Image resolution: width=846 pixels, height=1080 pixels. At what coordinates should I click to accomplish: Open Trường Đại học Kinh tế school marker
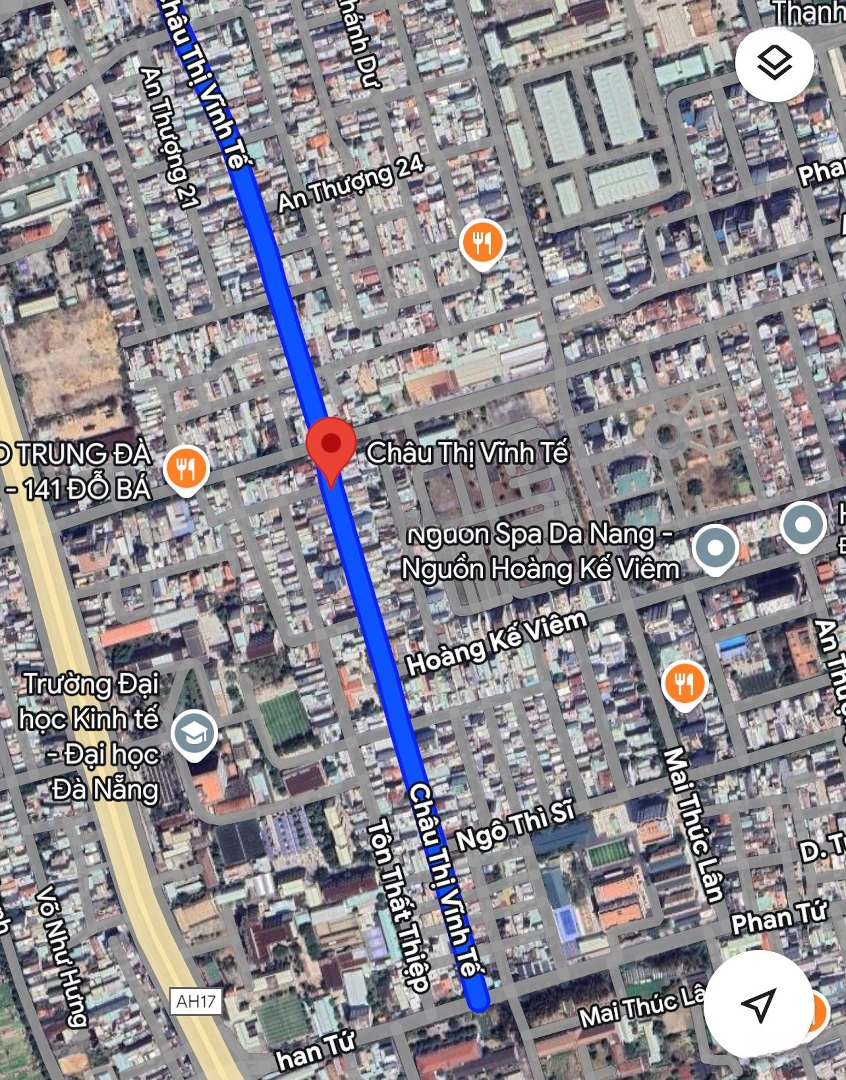click(x=195, y=735)
